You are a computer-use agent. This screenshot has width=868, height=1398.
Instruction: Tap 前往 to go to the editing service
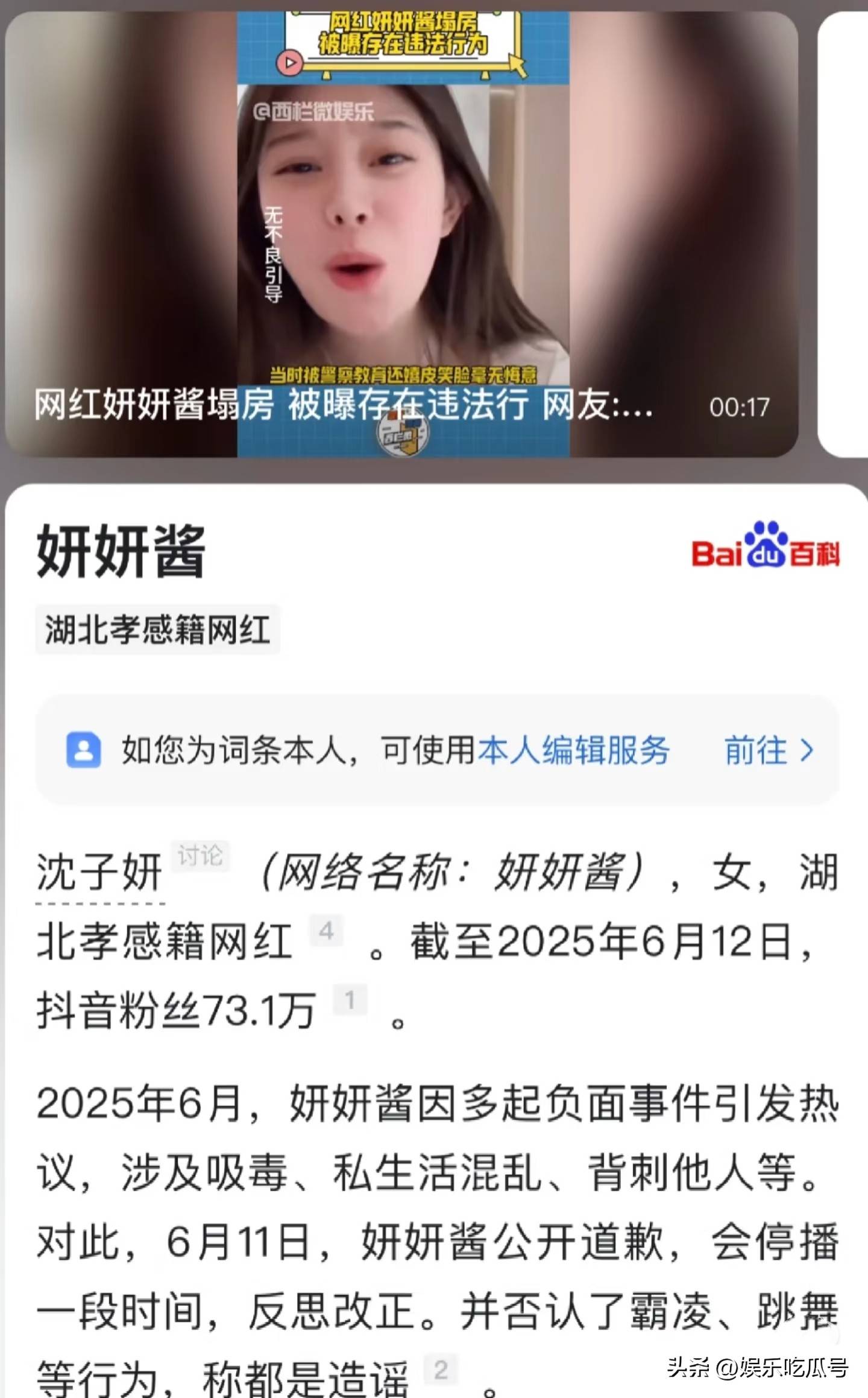(769, 751)
